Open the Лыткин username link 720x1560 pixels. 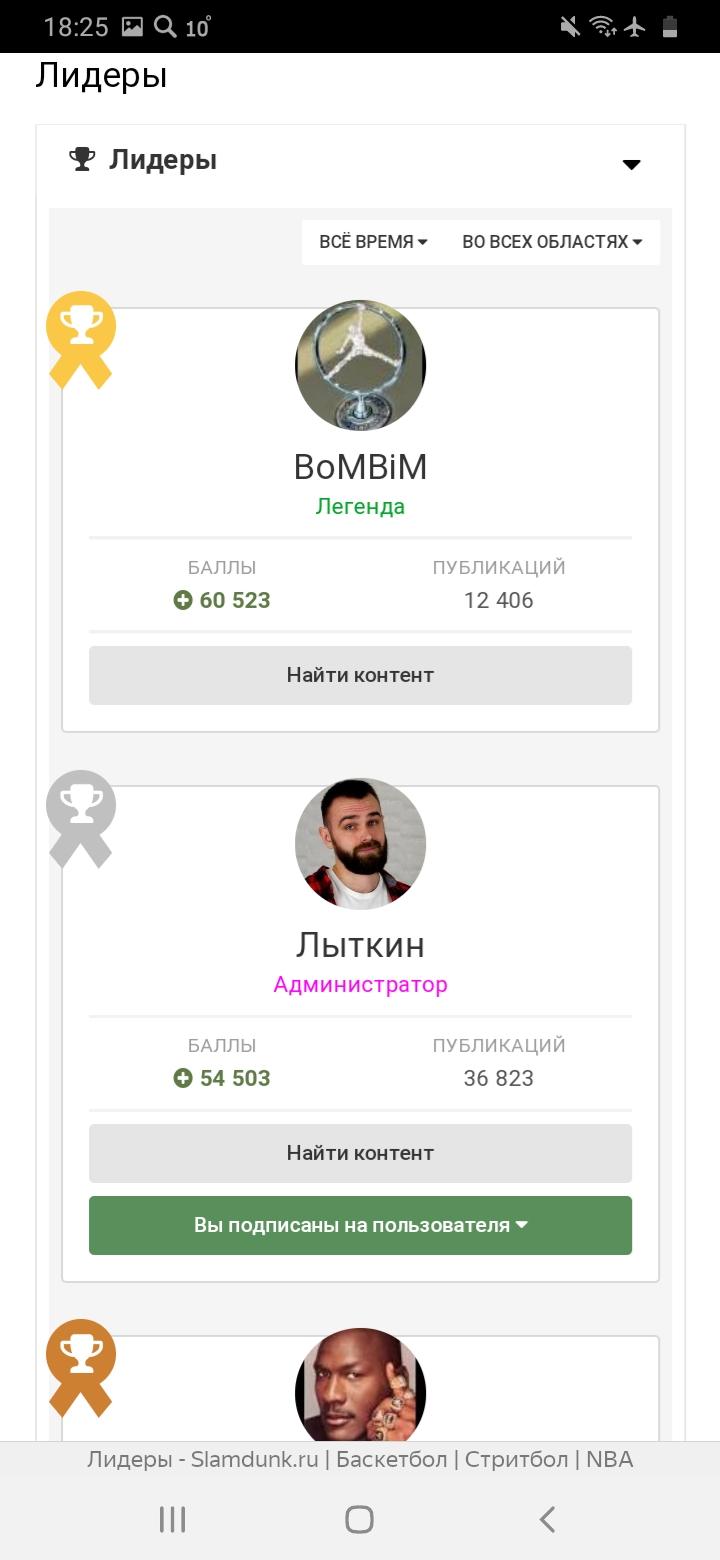point(360,945)
